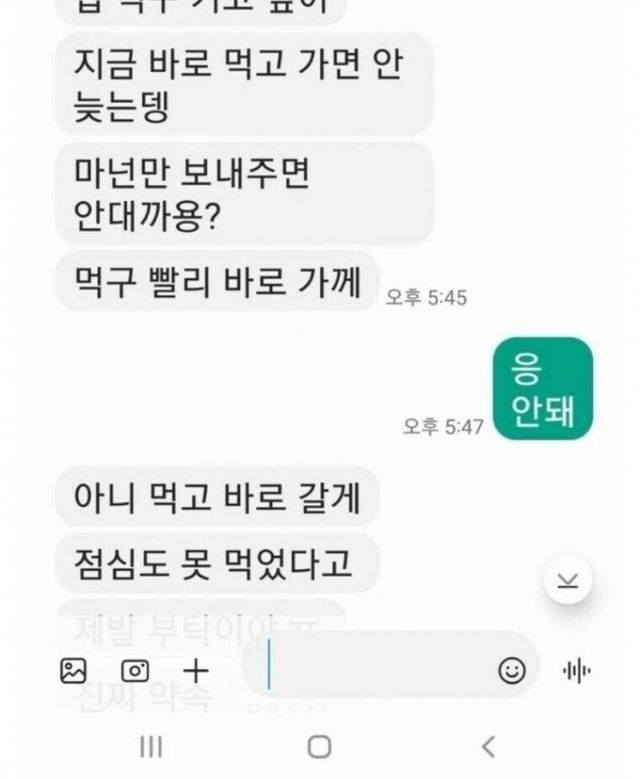Focus the message text input field

click(380, 666)
